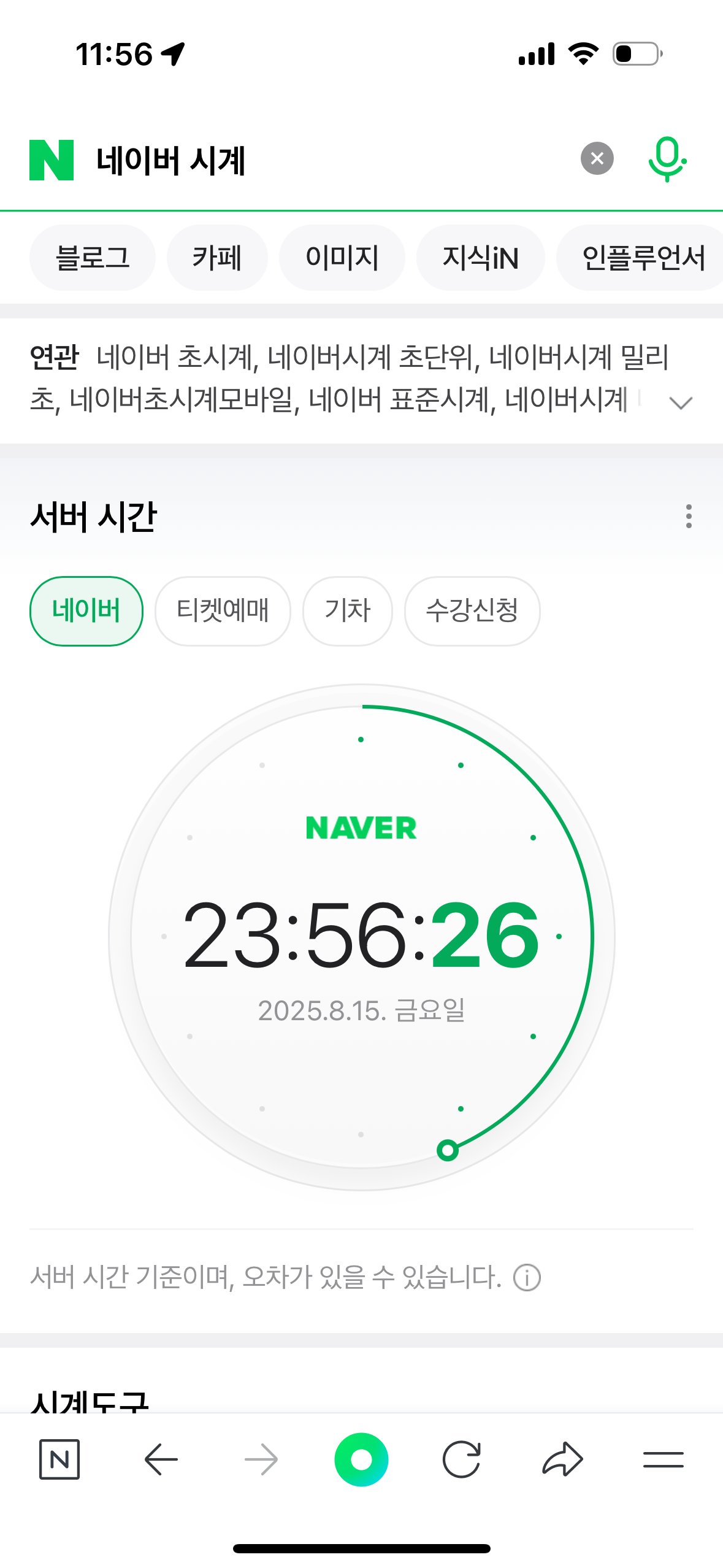
Task: Go to Naver home via N icon
Action: 59,1459
